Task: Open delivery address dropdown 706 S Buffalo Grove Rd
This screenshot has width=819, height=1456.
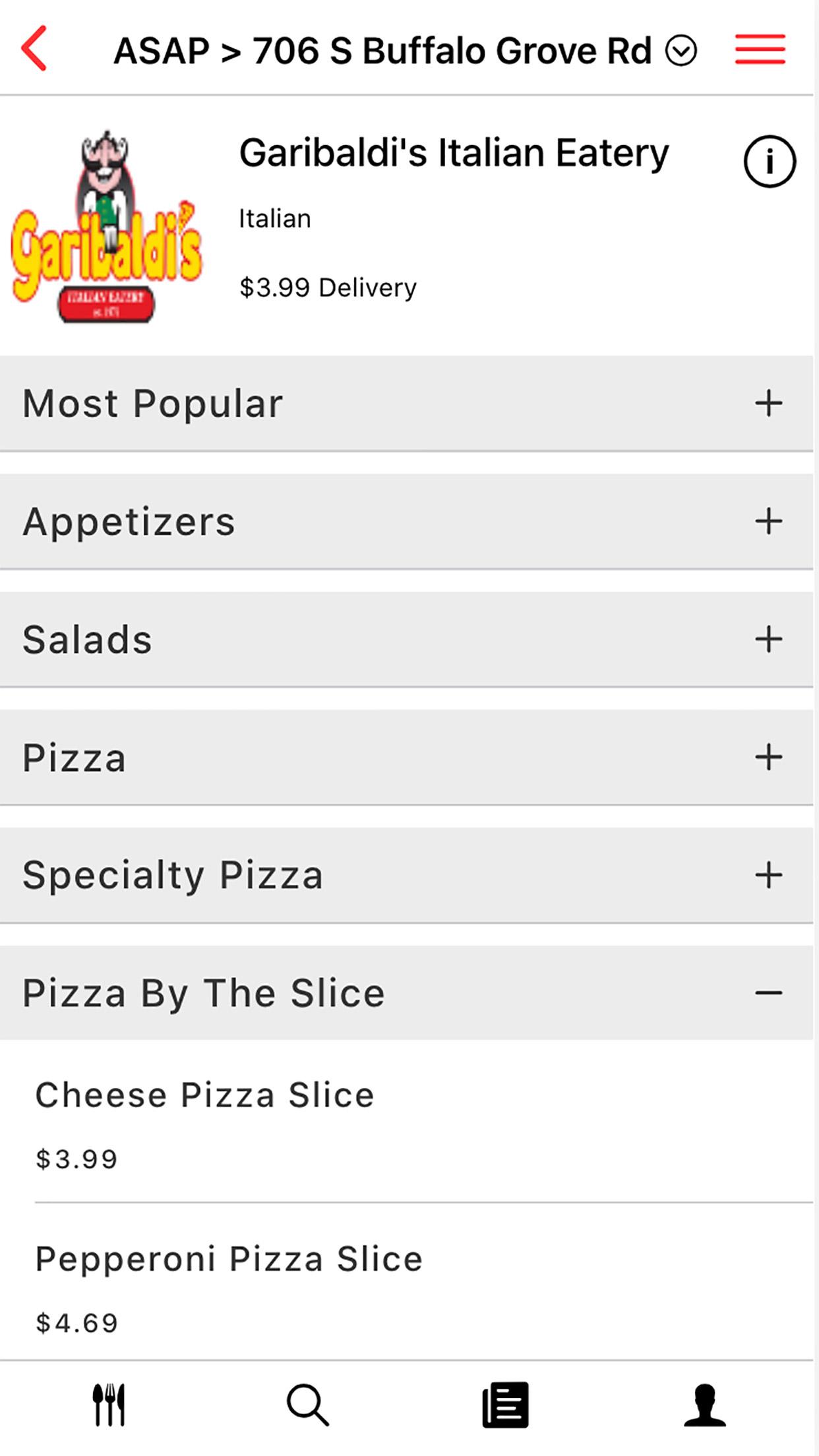Action: [405, 51]
